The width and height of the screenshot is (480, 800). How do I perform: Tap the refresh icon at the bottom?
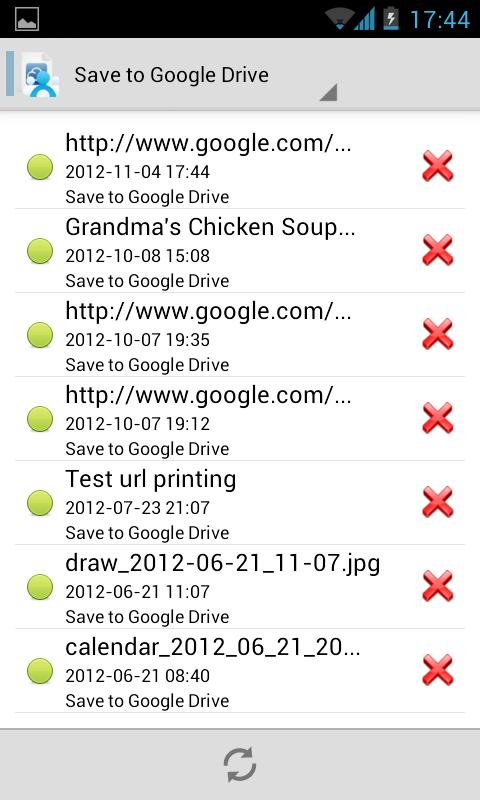(x=240, y=764)
